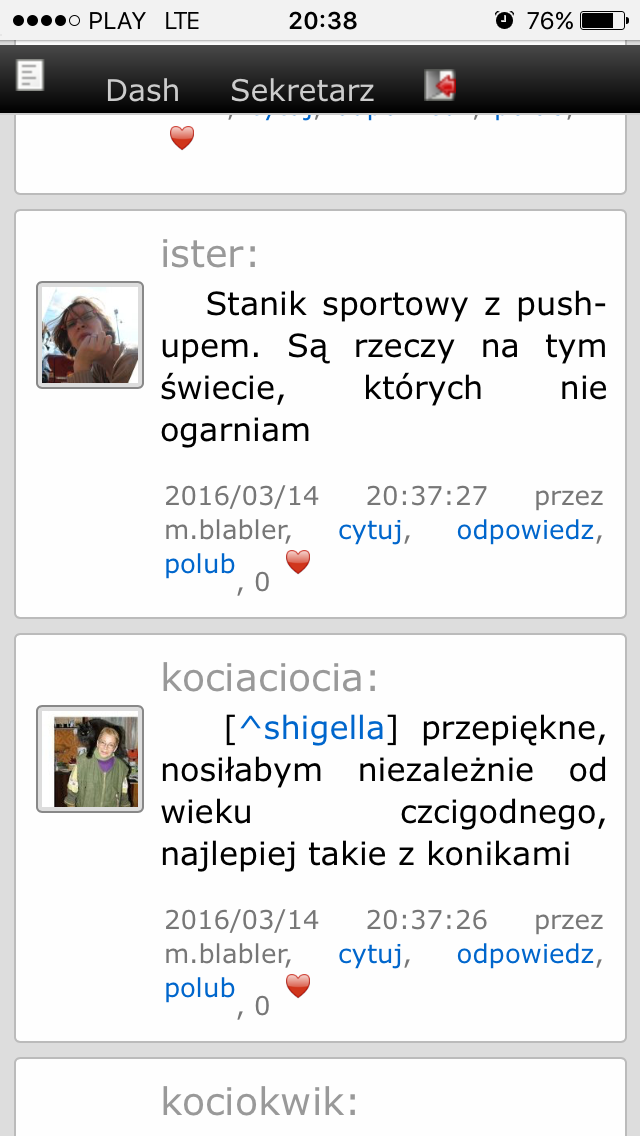Image resolution: width=640 pixels, height=1136 pixels.
Task: Tap polub on ister's post
Action: [200, 564]
